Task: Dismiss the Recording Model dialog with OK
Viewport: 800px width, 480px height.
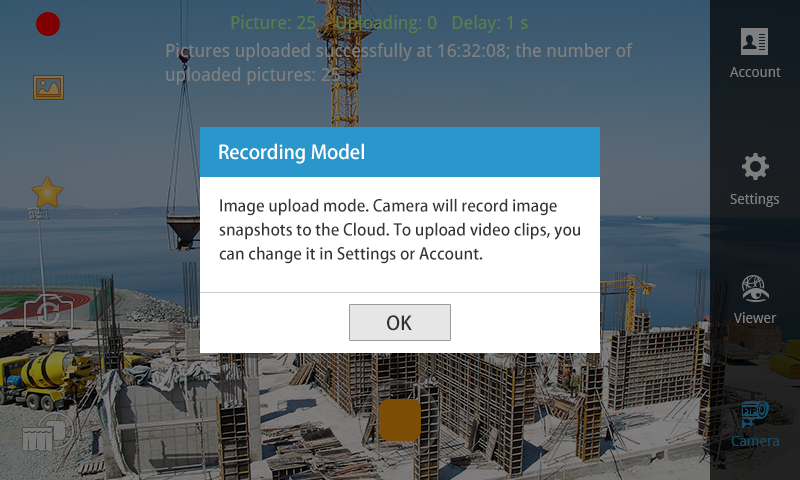Action: pyautogui.click(x=399, y=322)
